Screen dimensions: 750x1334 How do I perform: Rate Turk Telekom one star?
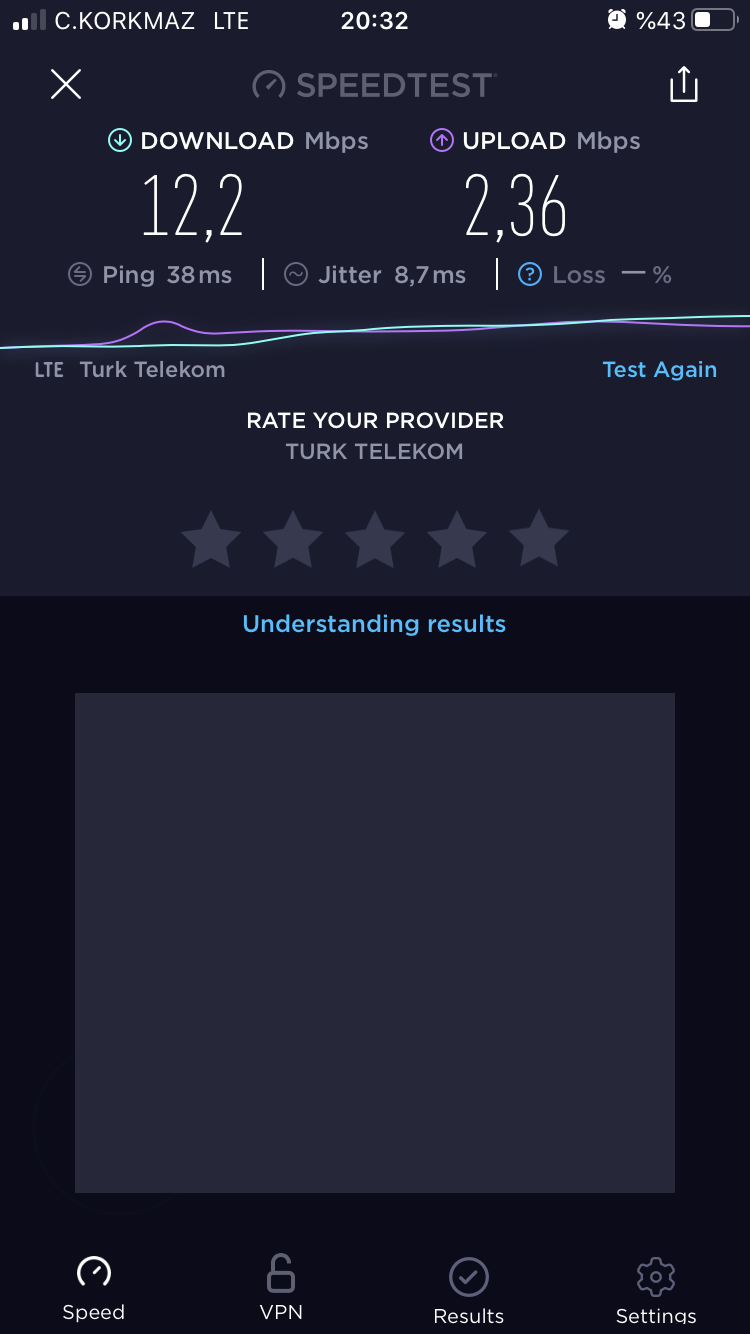coord(211,539)
